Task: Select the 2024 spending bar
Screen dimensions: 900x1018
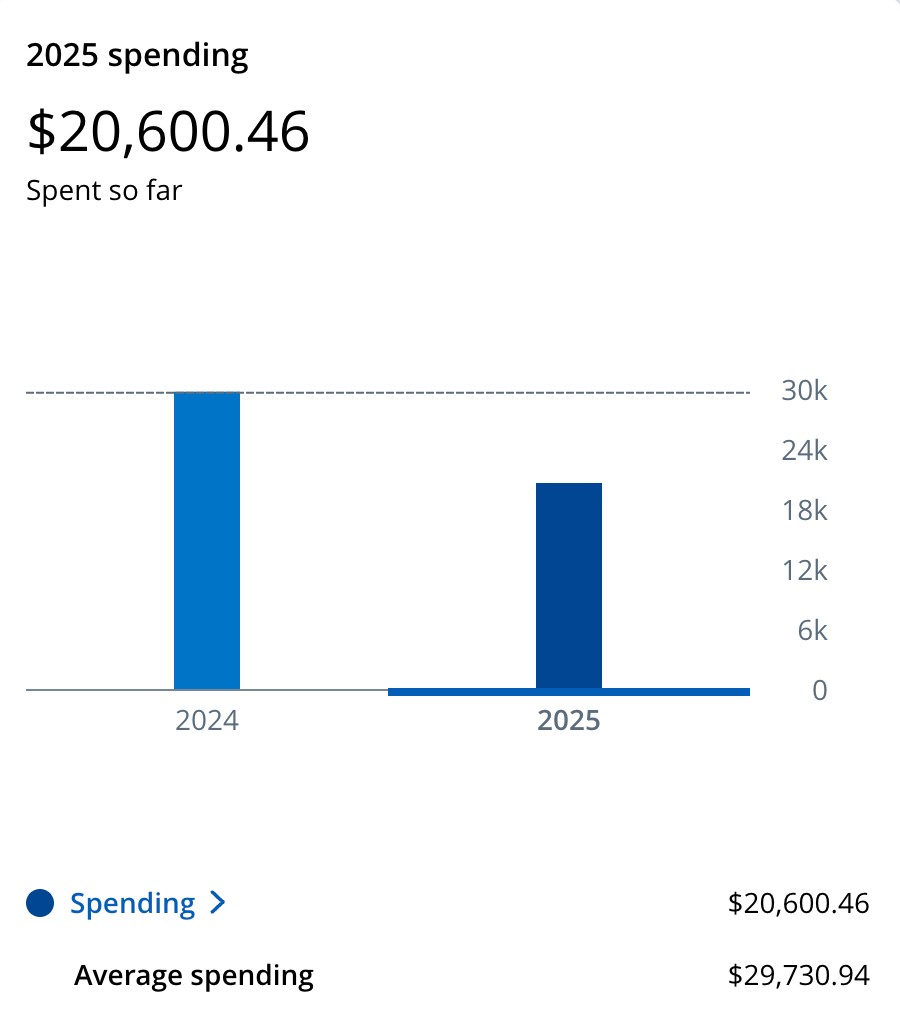Action: (x=207, y=541)
